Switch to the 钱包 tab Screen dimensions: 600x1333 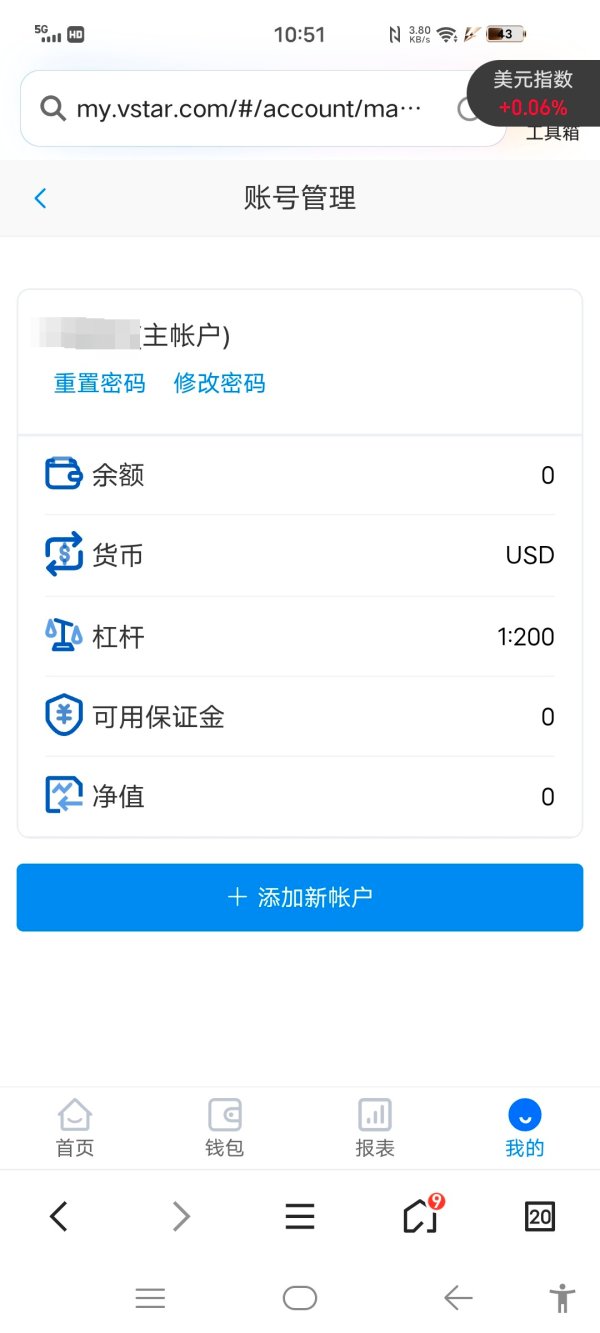point(225,1128)
